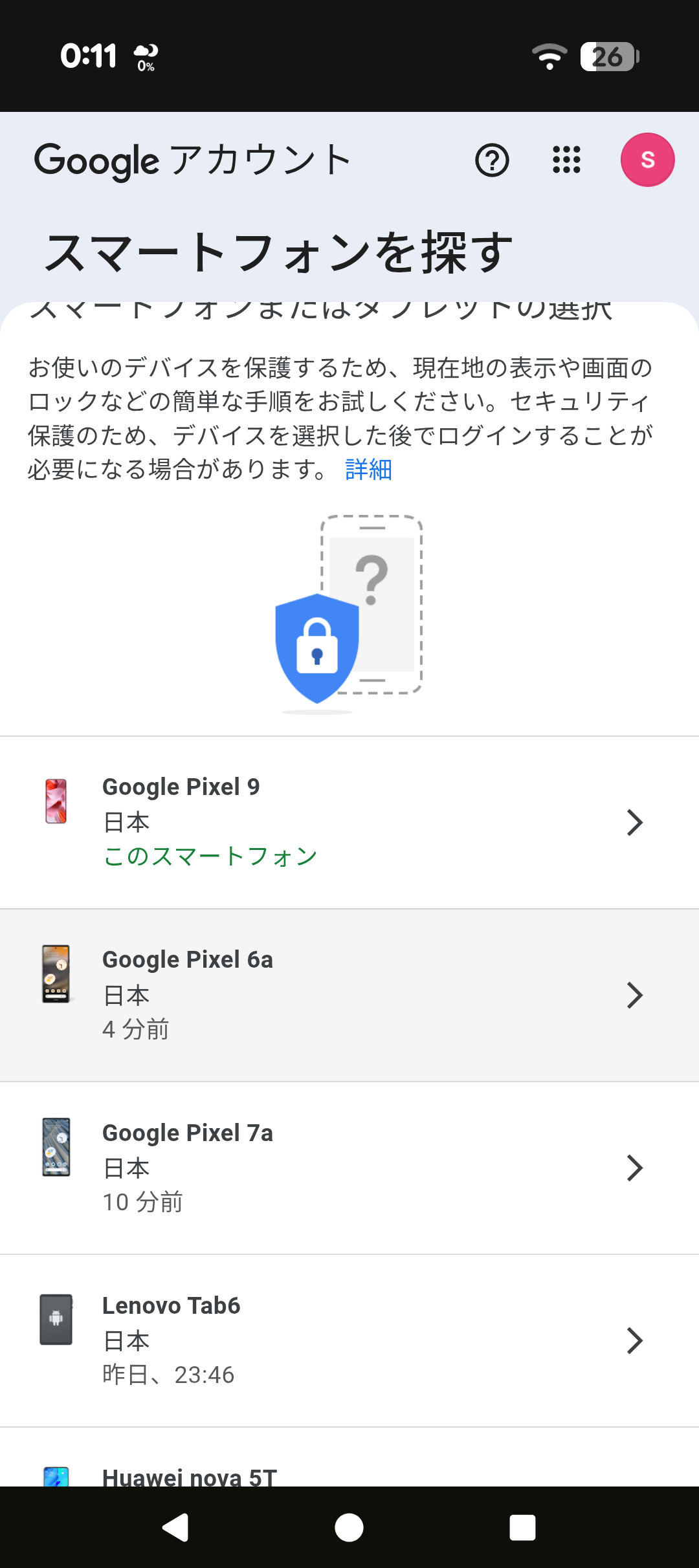Screen dimensions: 699x1568
Task: Tap the 詳細 link
Action: click(x=368, y=470)
